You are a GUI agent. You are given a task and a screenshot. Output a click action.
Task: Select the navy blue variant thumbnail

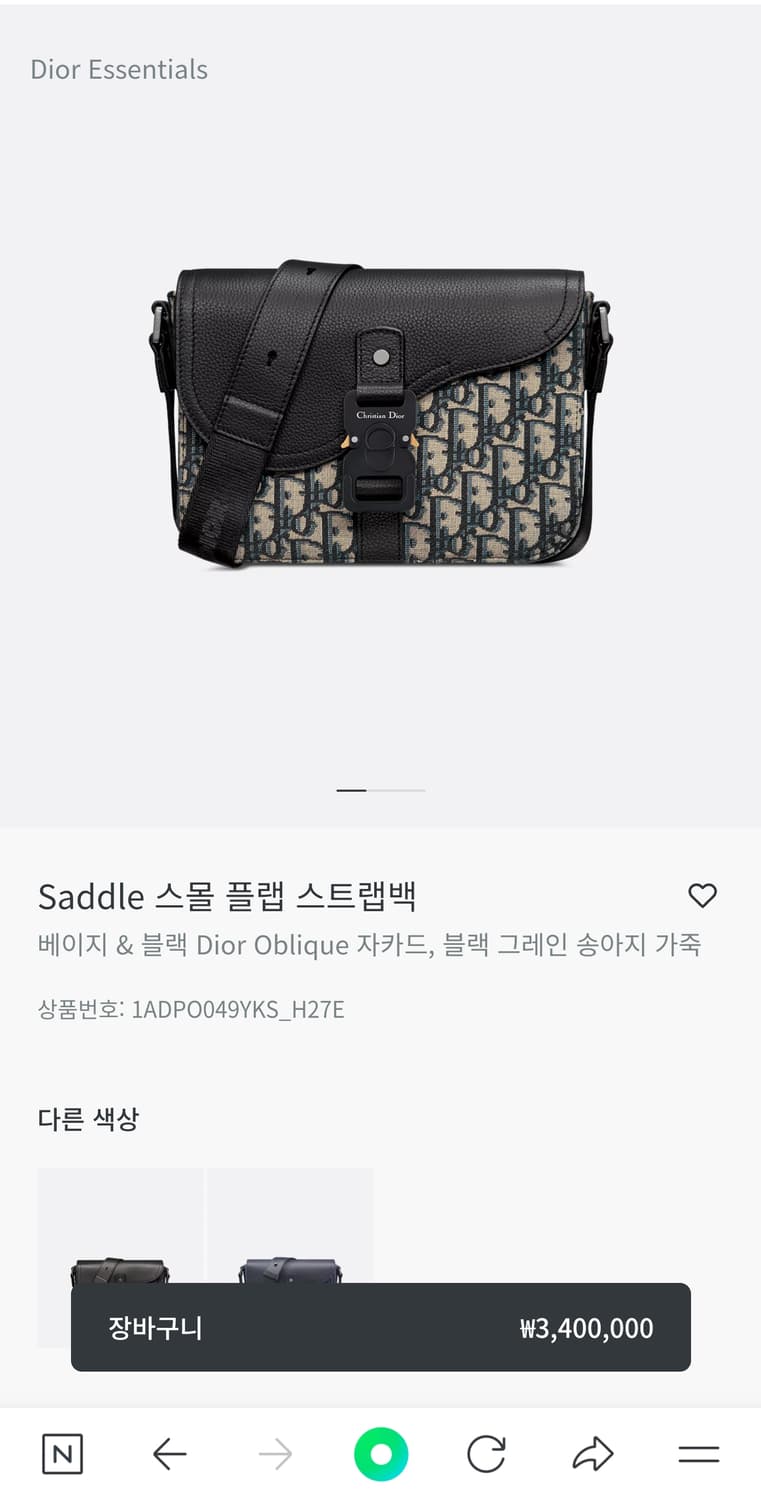click(x=290, y=1256)
